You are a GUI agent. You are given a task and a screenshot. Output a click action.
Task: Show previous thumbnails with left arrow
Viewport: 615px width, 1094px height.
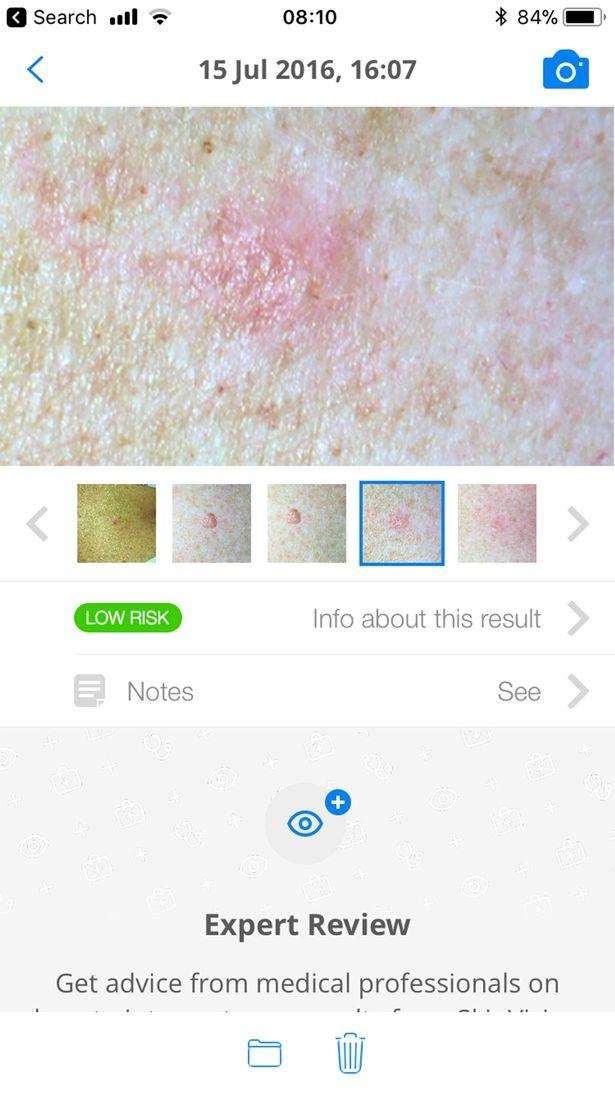[37, 523]
